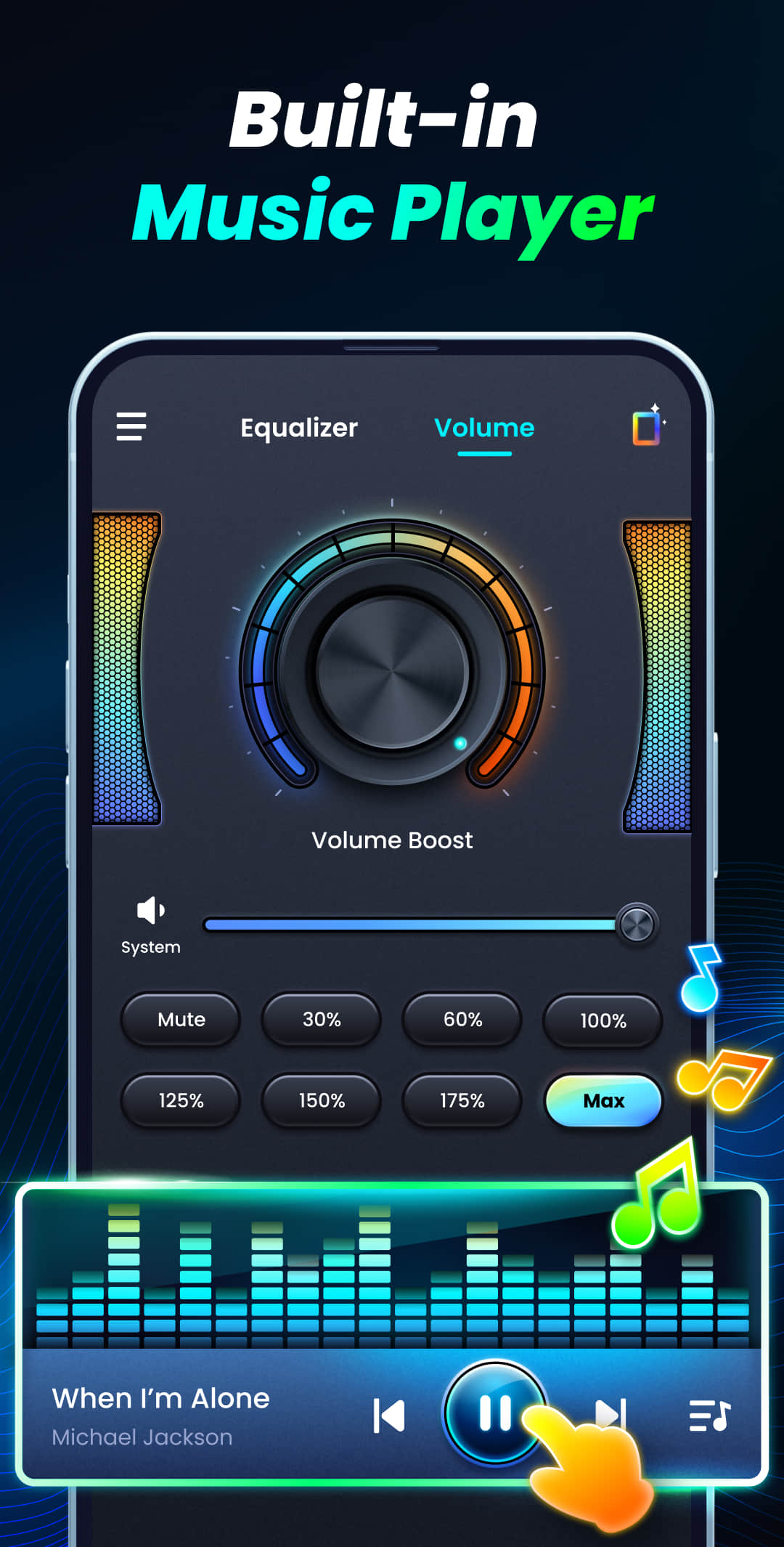
Task: Select the Volume tab
Action: (483, 429)
